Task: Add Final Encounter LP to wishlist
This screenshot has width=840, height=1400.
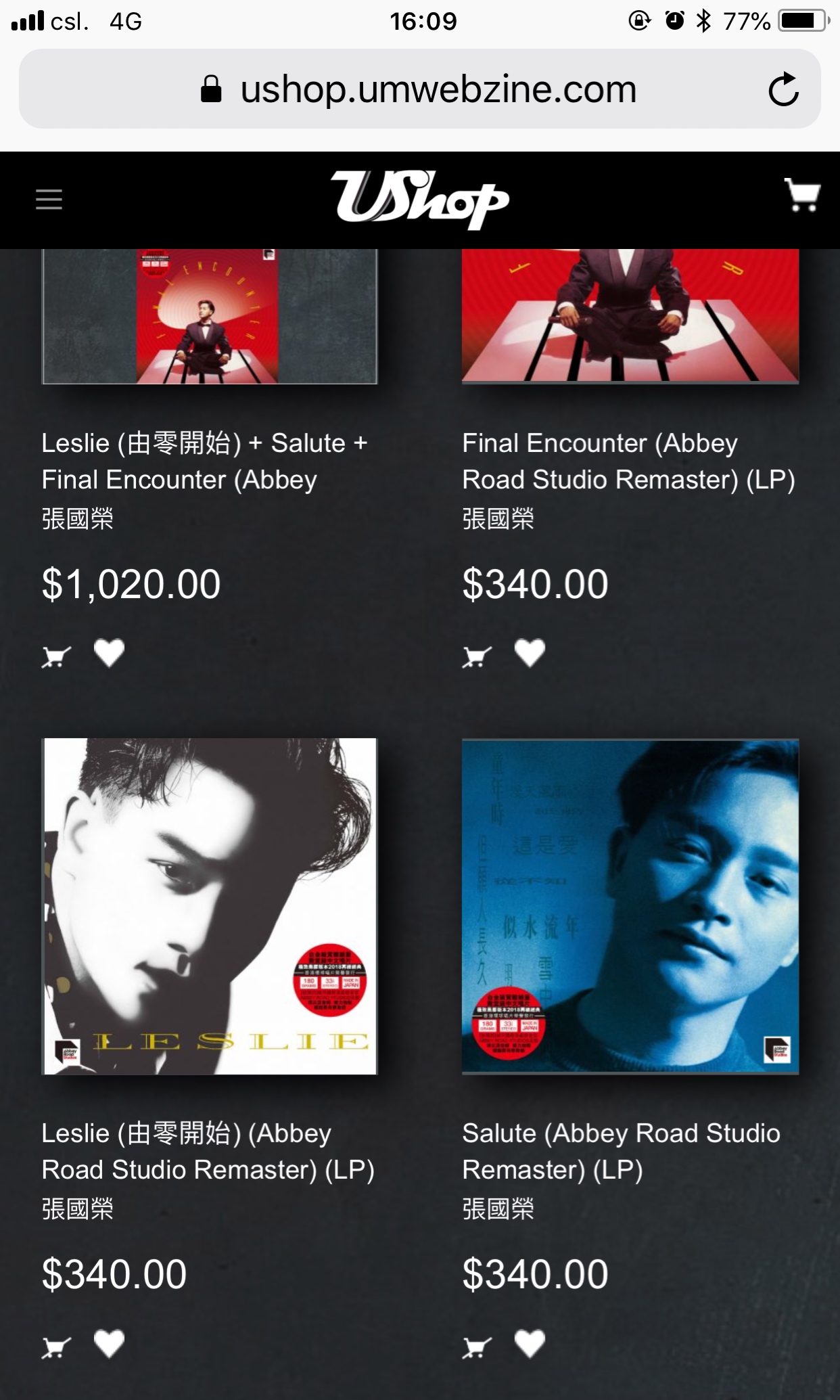Action: click(530, 653)
